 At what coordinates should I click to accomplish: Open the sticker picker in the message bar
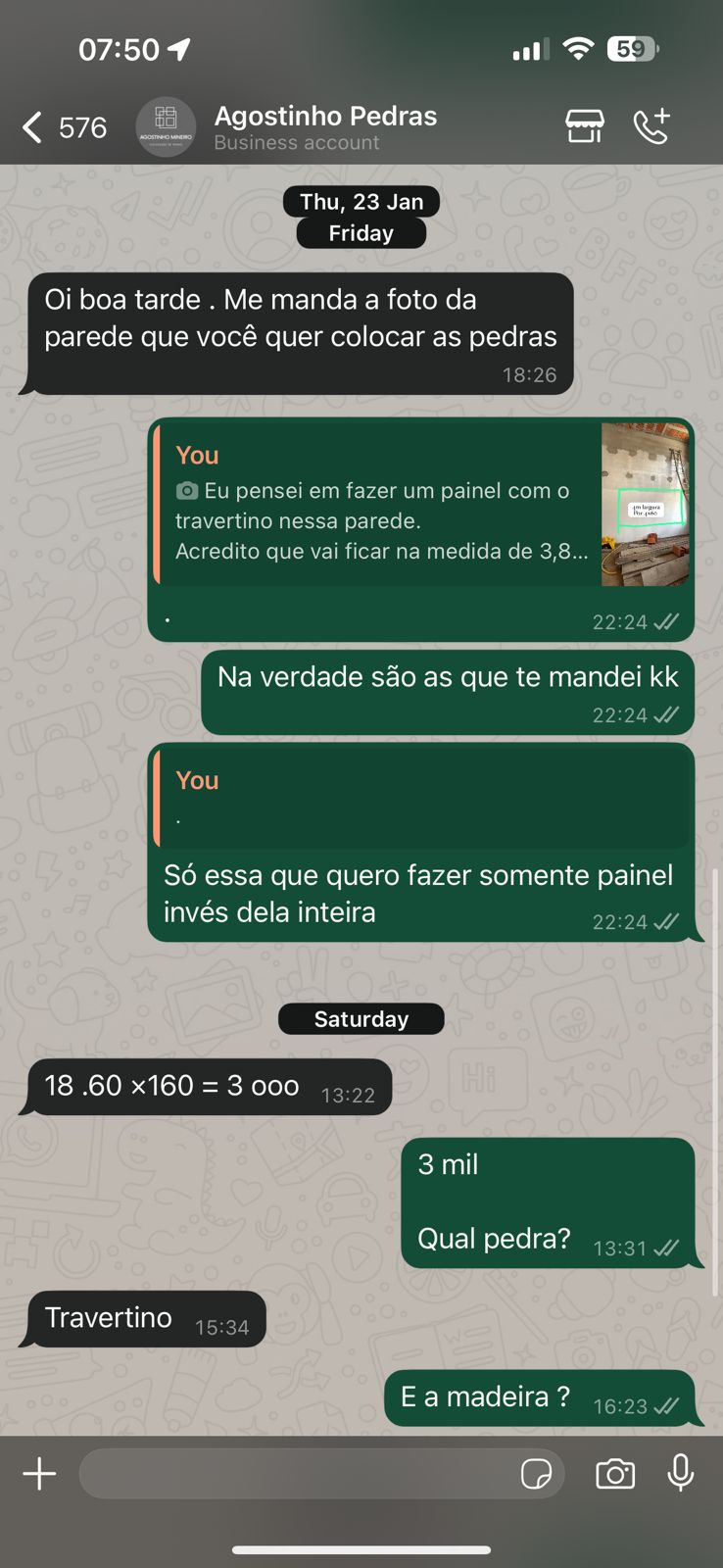[536, 1473]
